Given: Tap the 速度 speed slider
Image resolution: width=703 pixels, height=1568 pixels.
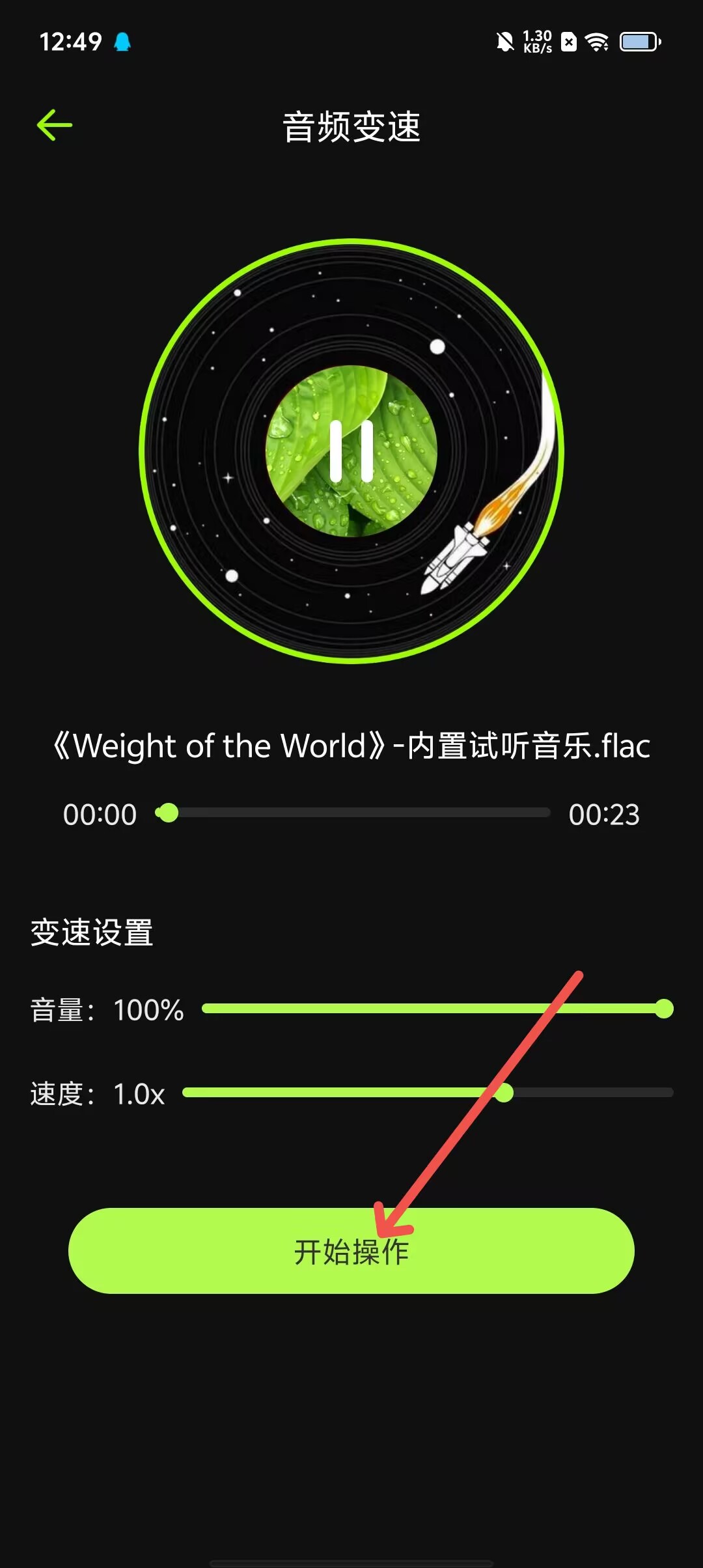Looking at the screenshot, I should pyautogui.click(x=426, y=1092).
